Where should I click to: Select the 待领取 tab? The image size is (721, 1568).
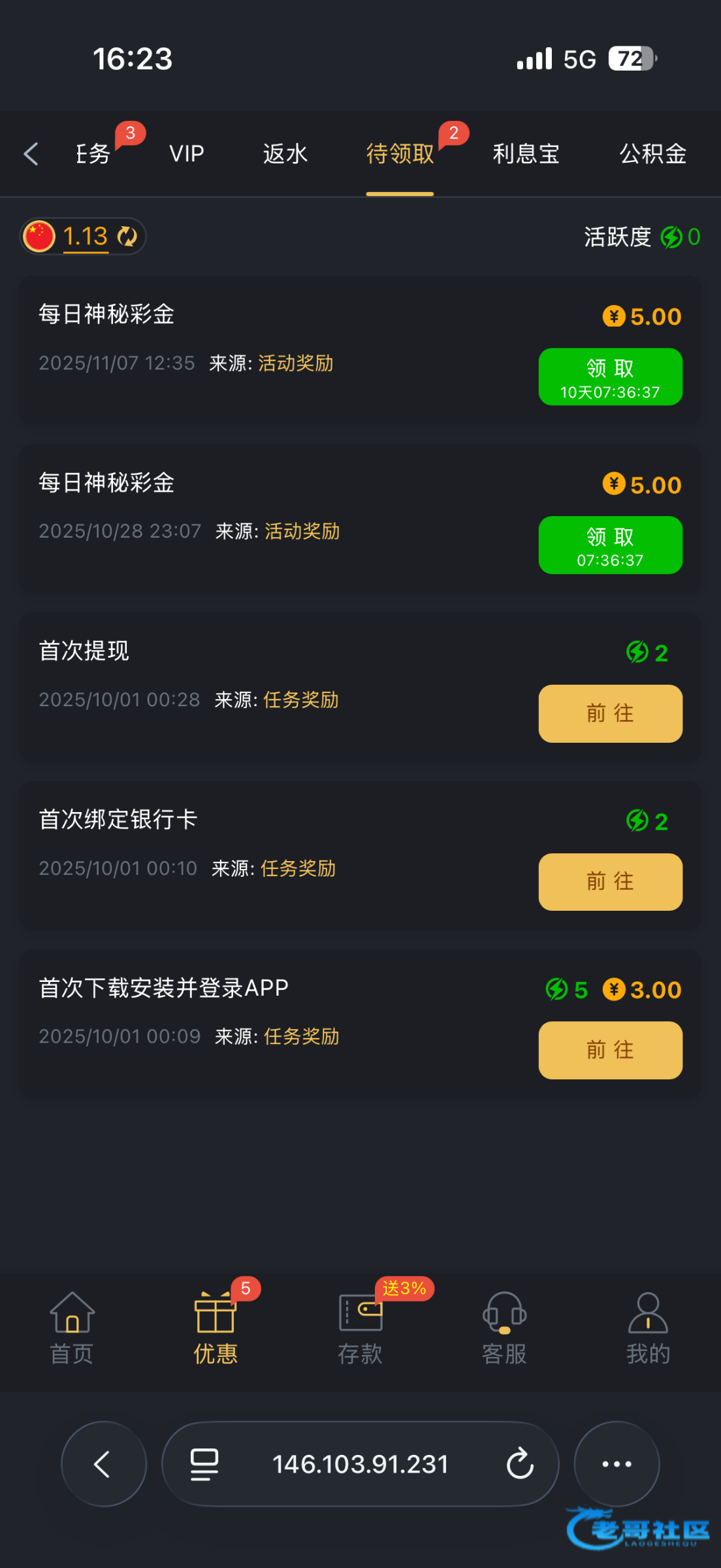click(x=400, y=154)
